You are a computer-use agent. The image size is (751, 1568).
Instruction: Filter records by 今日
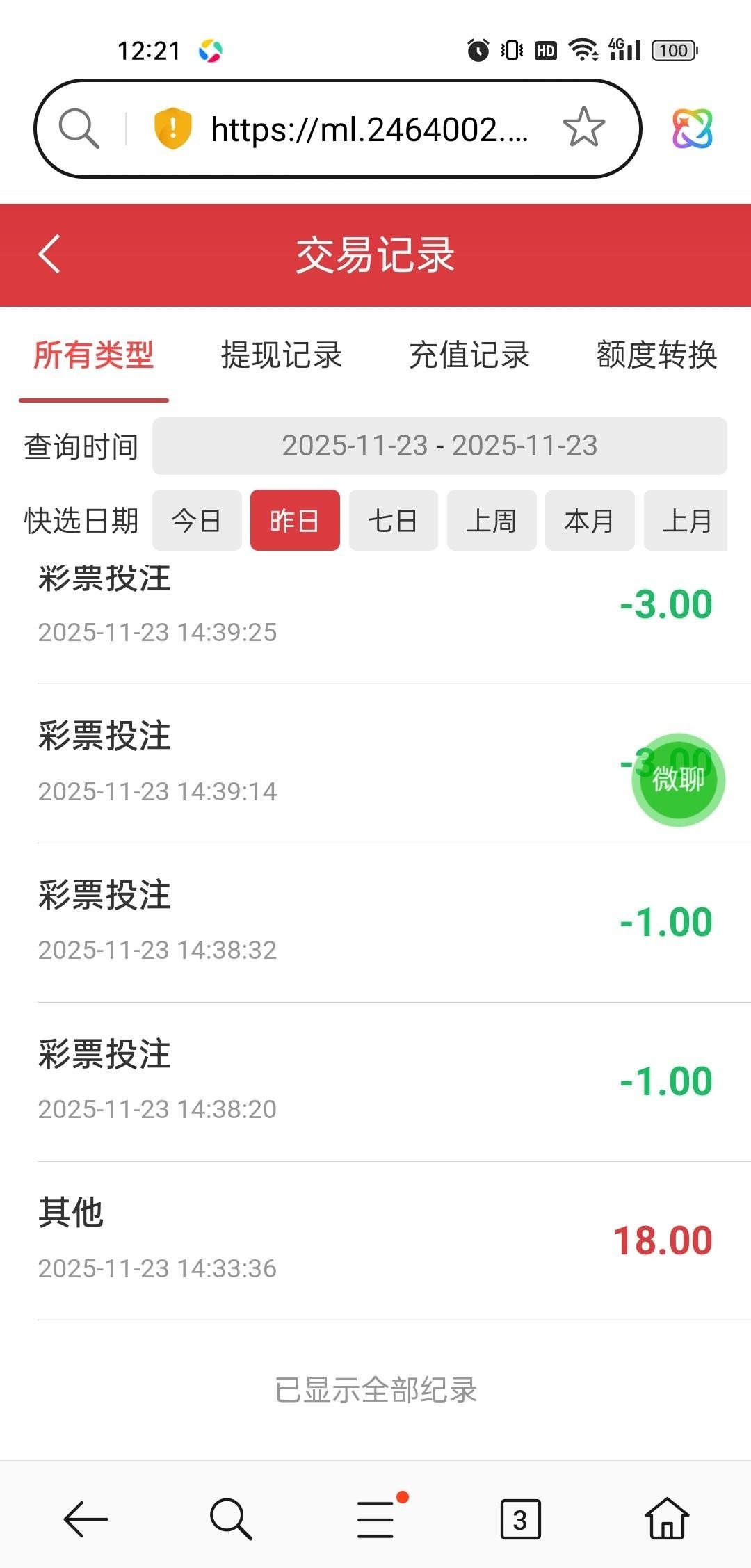click(x=197, y=520)
